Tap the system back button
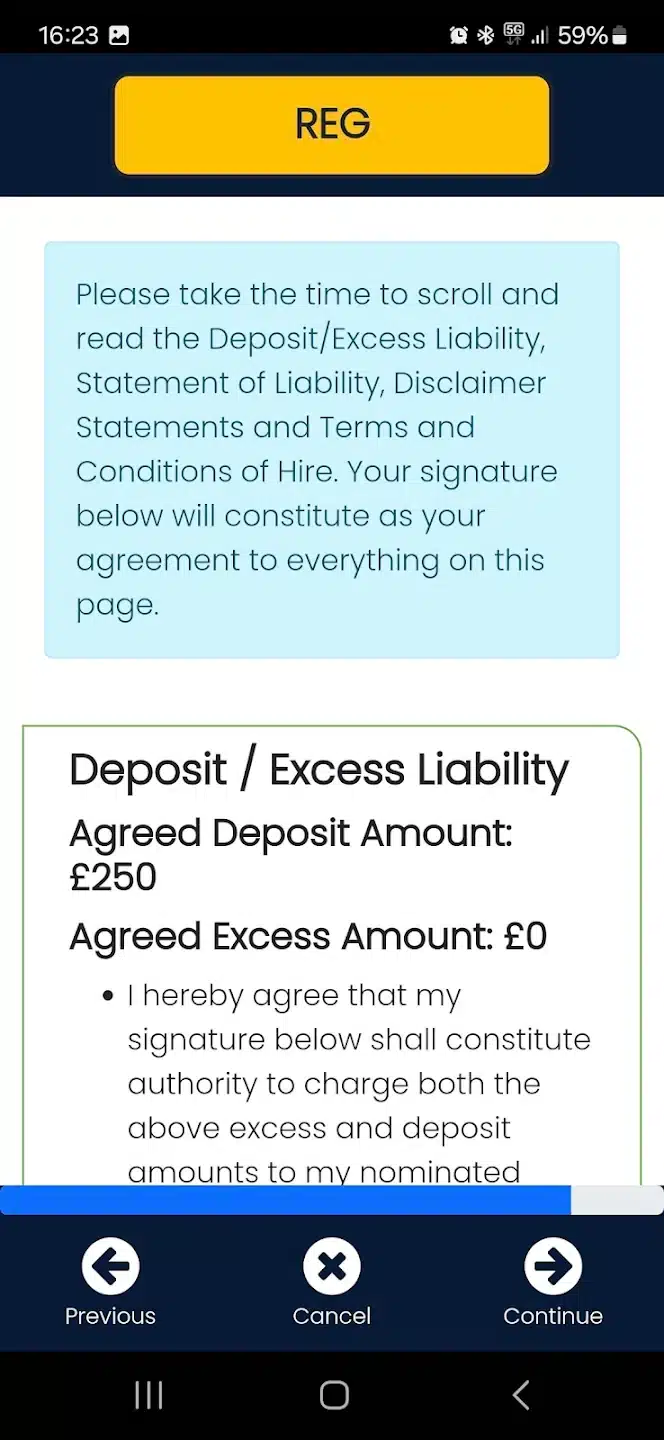Screen dimensions: 664x1440 tap(520, 1395)
